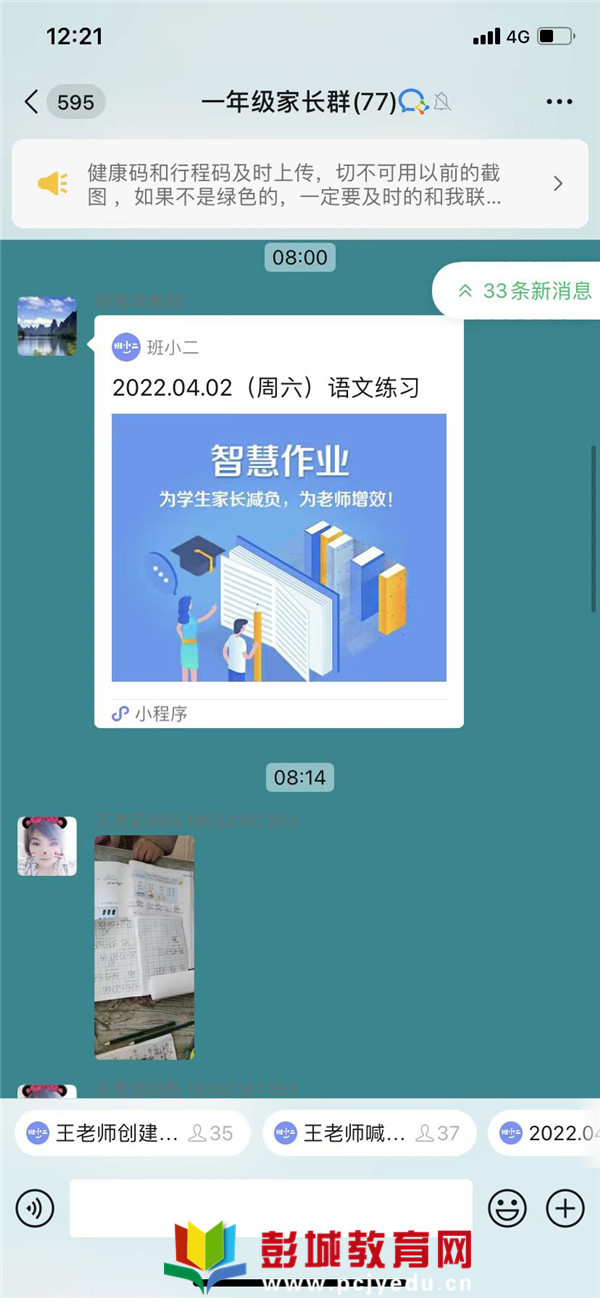View the homework photo sent at 08:14
600x1298 pixels.
[x=144, y=947]
